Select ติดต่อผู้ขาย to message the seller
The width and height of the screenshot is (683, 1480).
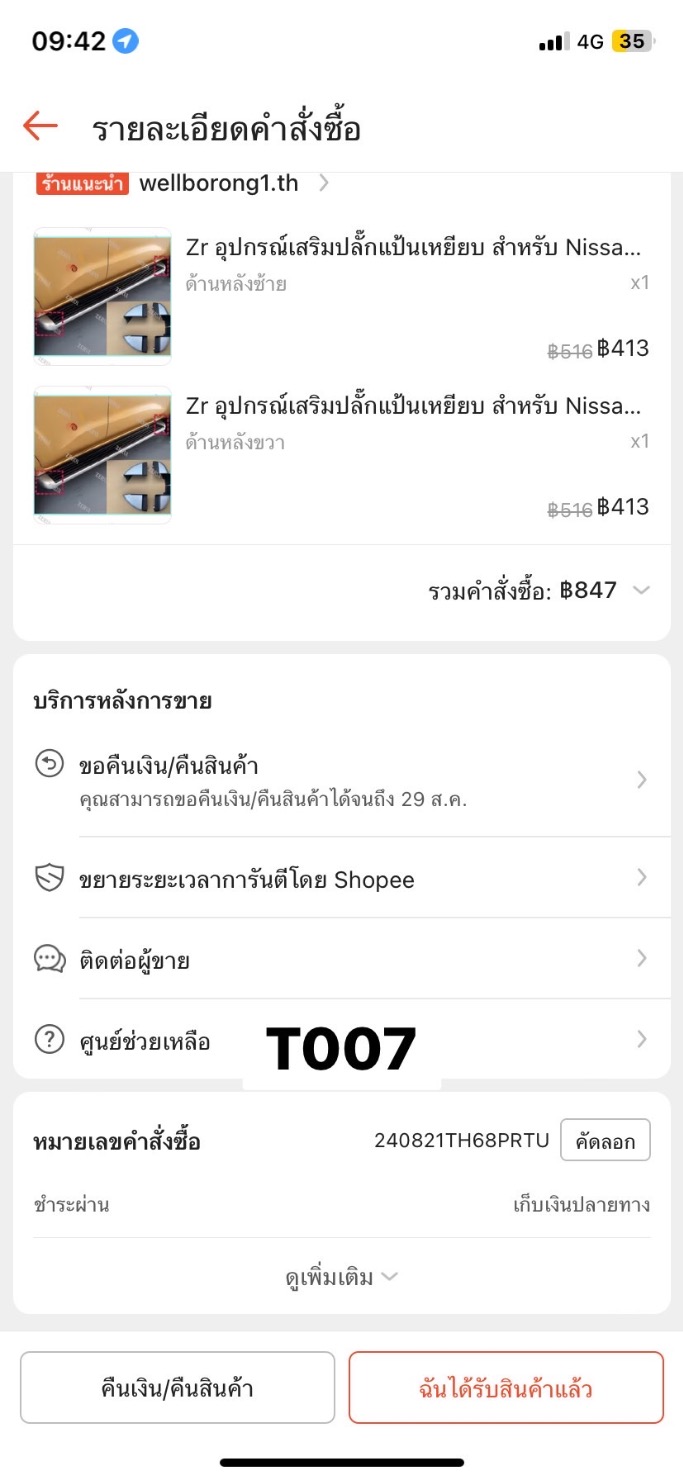point(340,960)
